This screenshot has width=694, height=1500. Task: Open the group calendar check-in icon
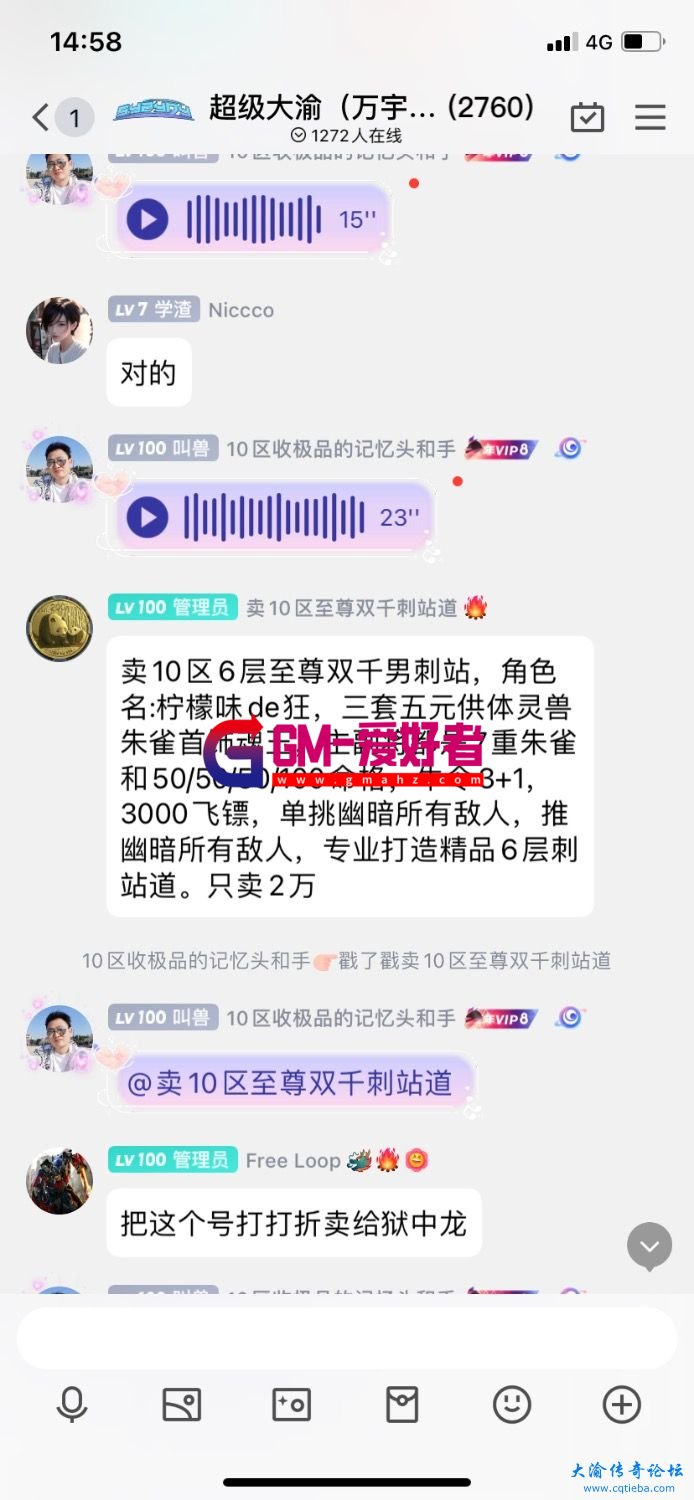coord(587,118)
